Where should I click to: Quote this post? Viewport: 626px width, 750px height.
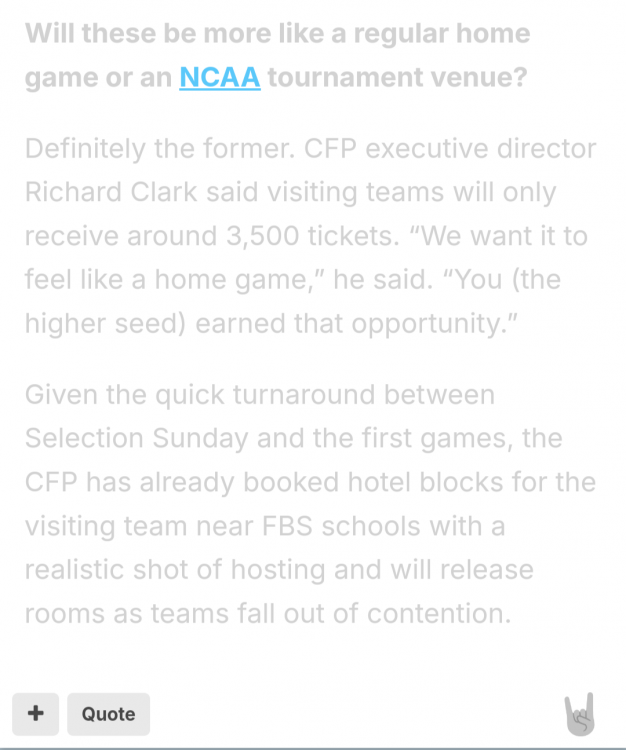click(108, 714)
